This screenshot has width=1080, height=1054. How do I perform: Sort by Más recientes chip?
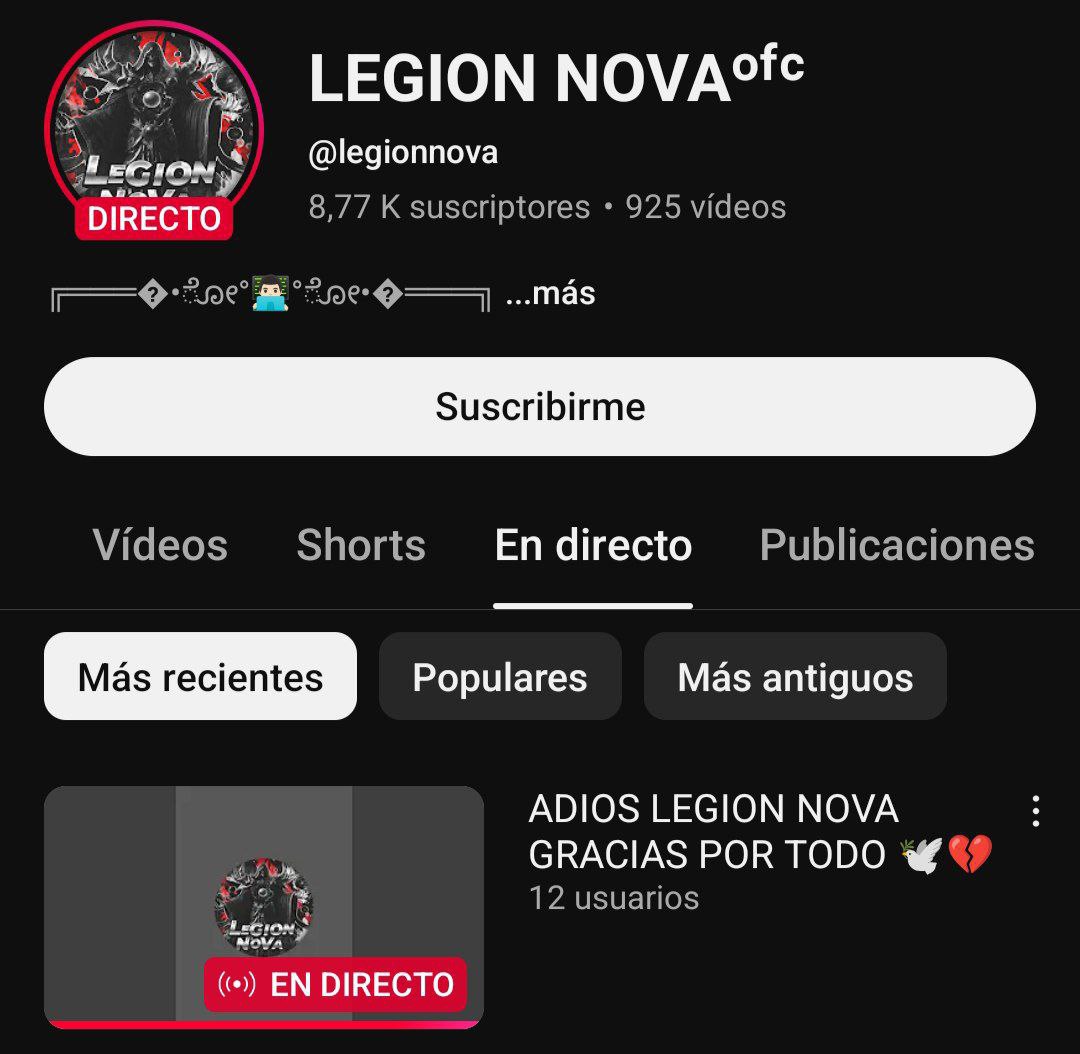coord(200,677)
